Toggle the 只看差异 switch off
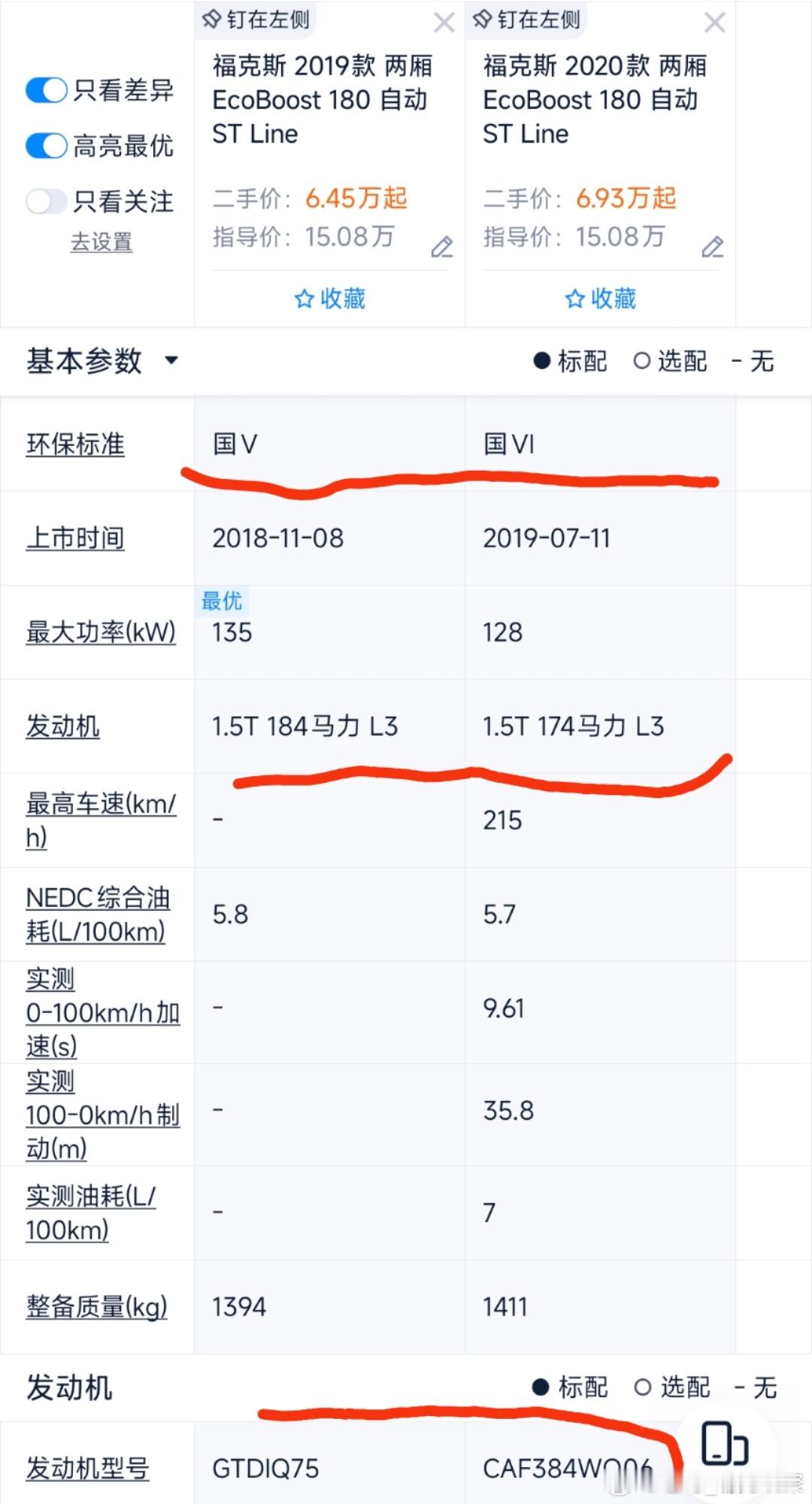Image resolution: width=812 pixels, height=1504 pixels. point(47,90)
